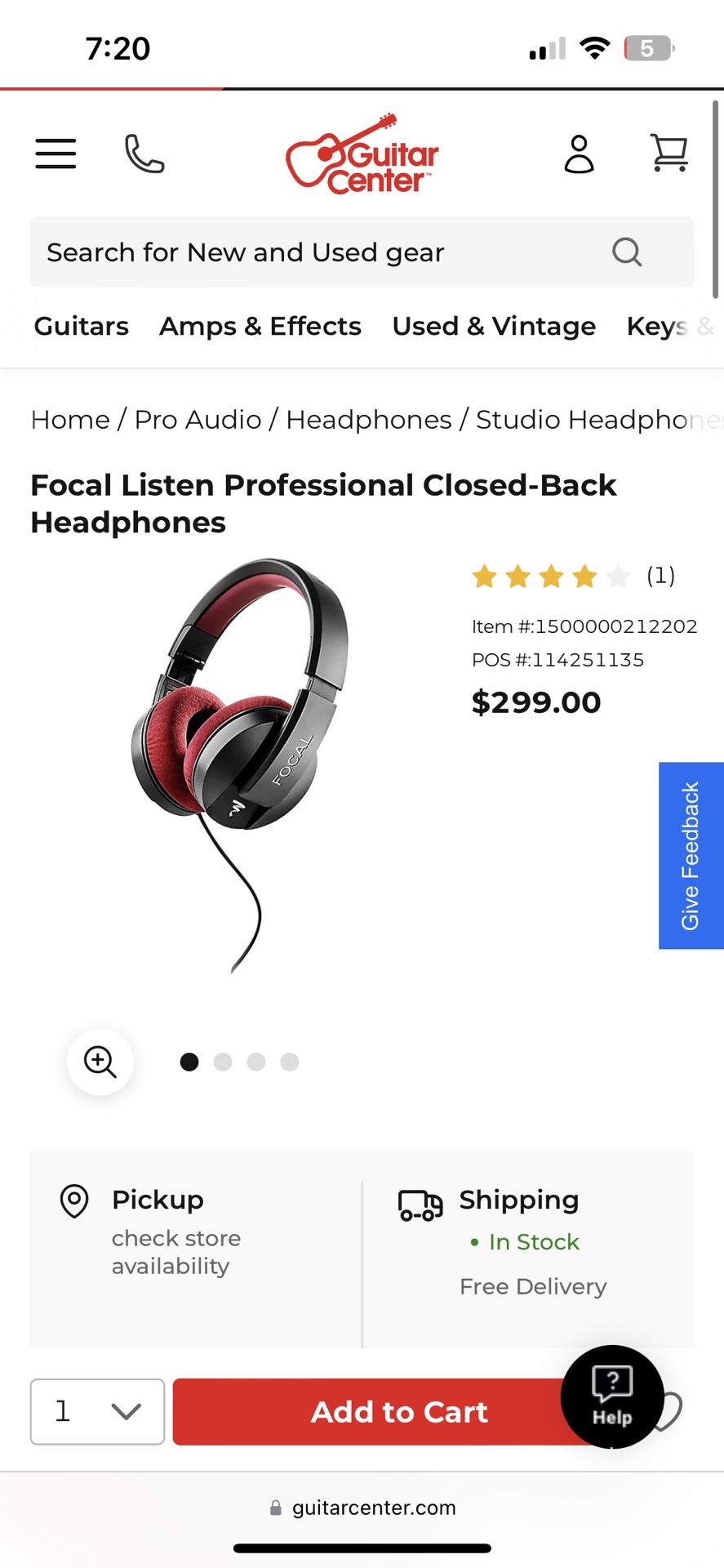This screenshot has width=724, height=1568.
Task: Open the user account icon
Action: coord(580,154)
